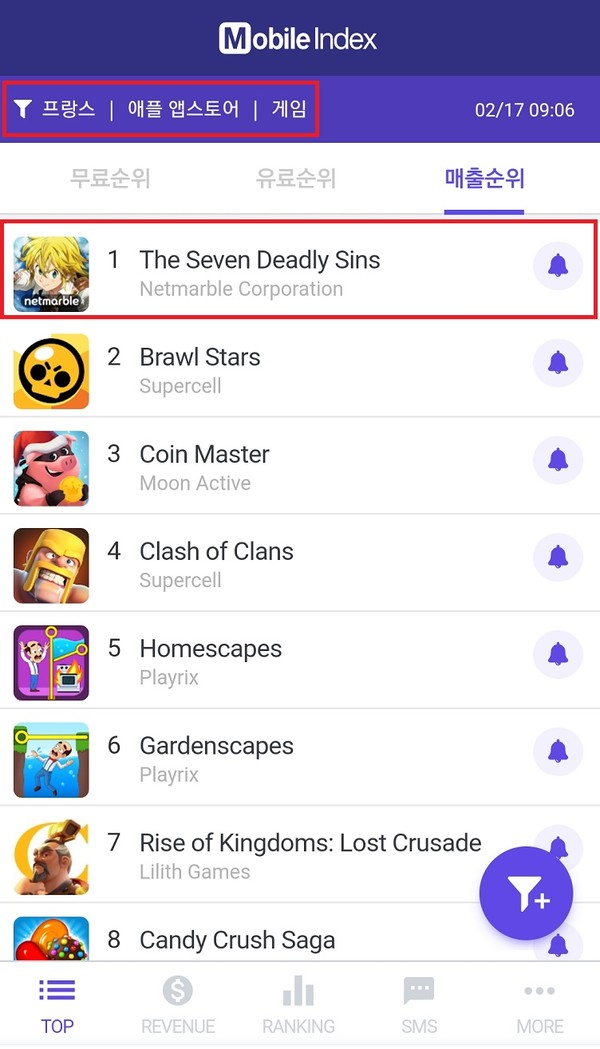Tap the bell next to Clash of Clans
The image size is (600, 1049).
tap(558, 557)
